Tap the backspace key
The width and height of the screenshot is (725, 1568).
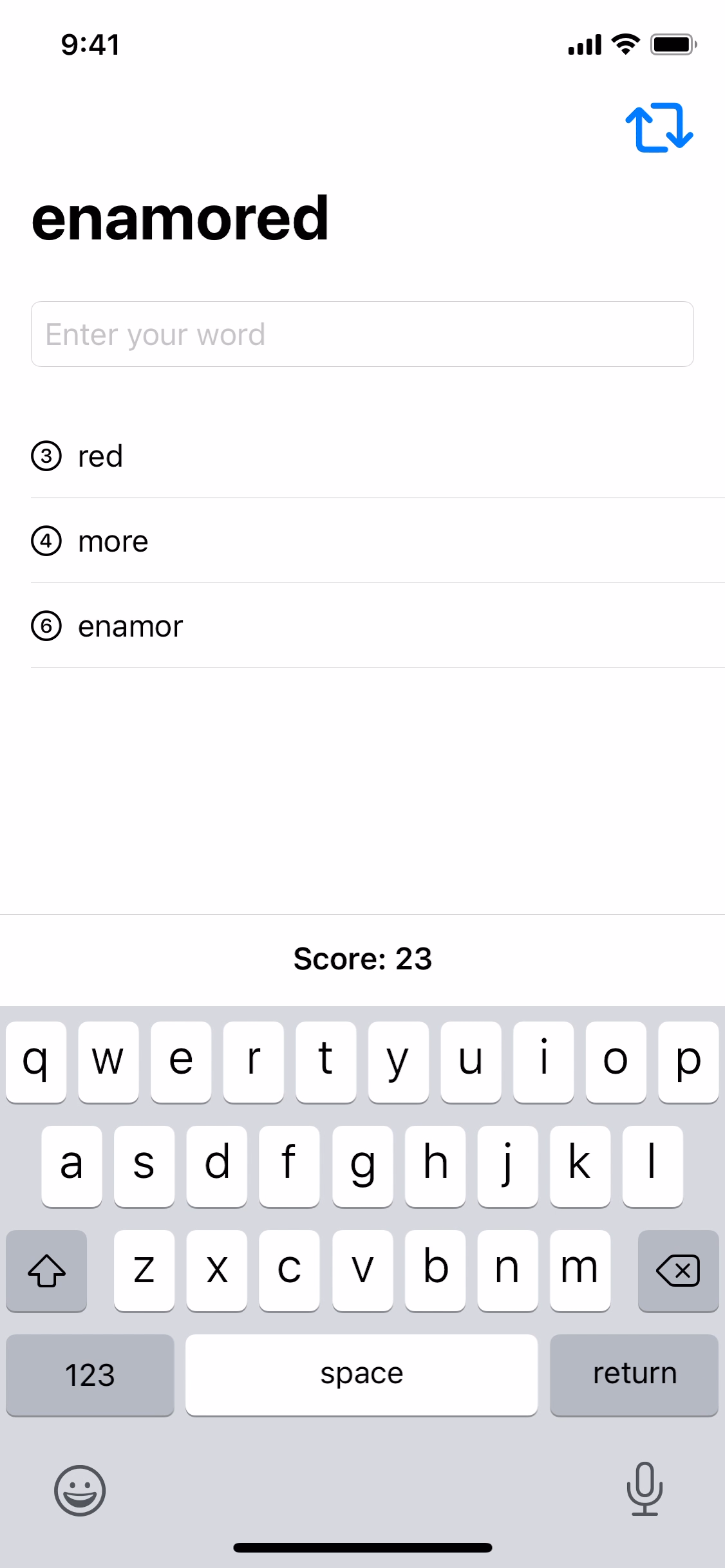pyautogui.click(x=677, y=1269)
